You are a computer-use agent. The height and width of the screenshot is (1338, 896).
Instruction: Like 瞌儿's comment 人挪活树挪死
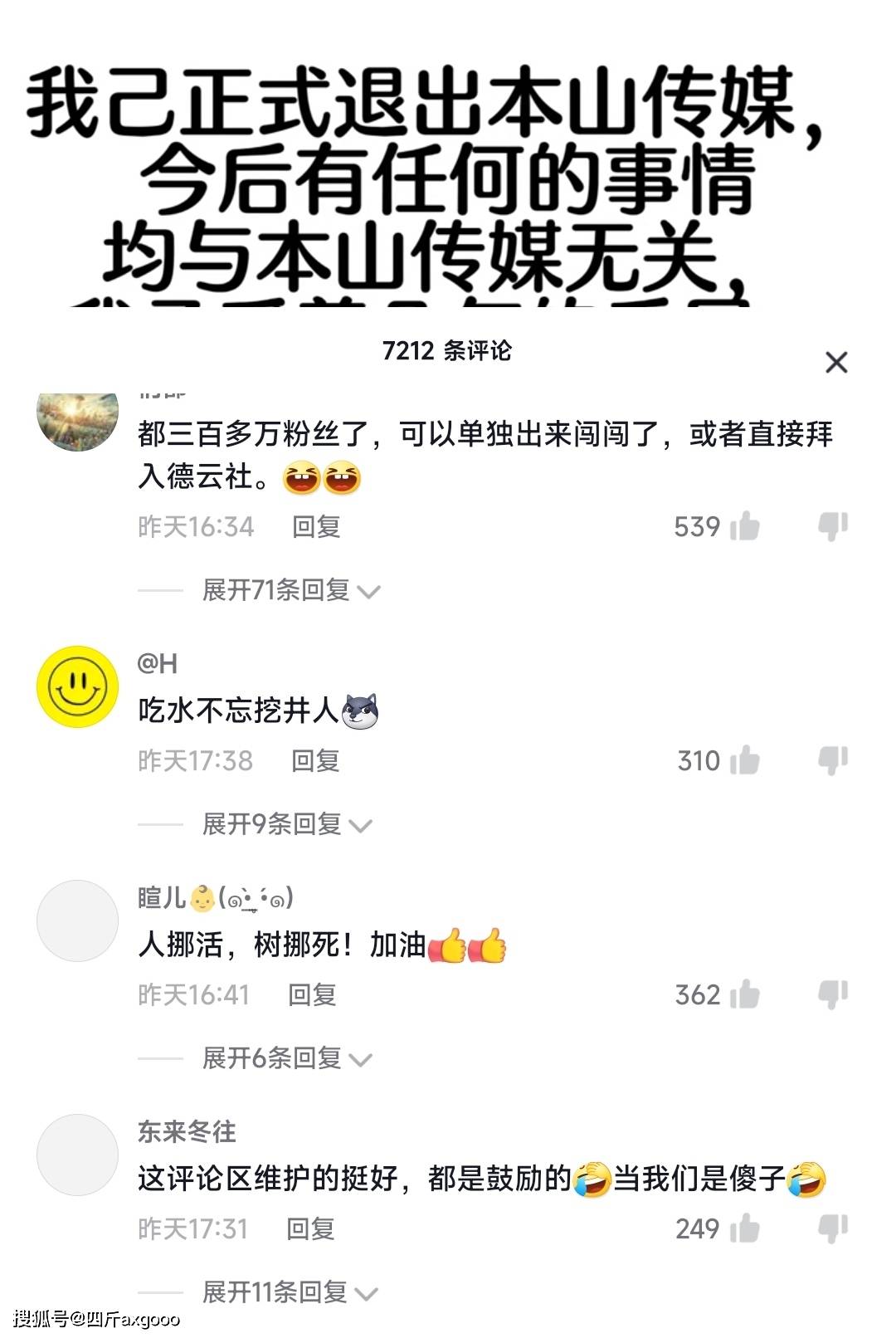[x=744, y=994]
